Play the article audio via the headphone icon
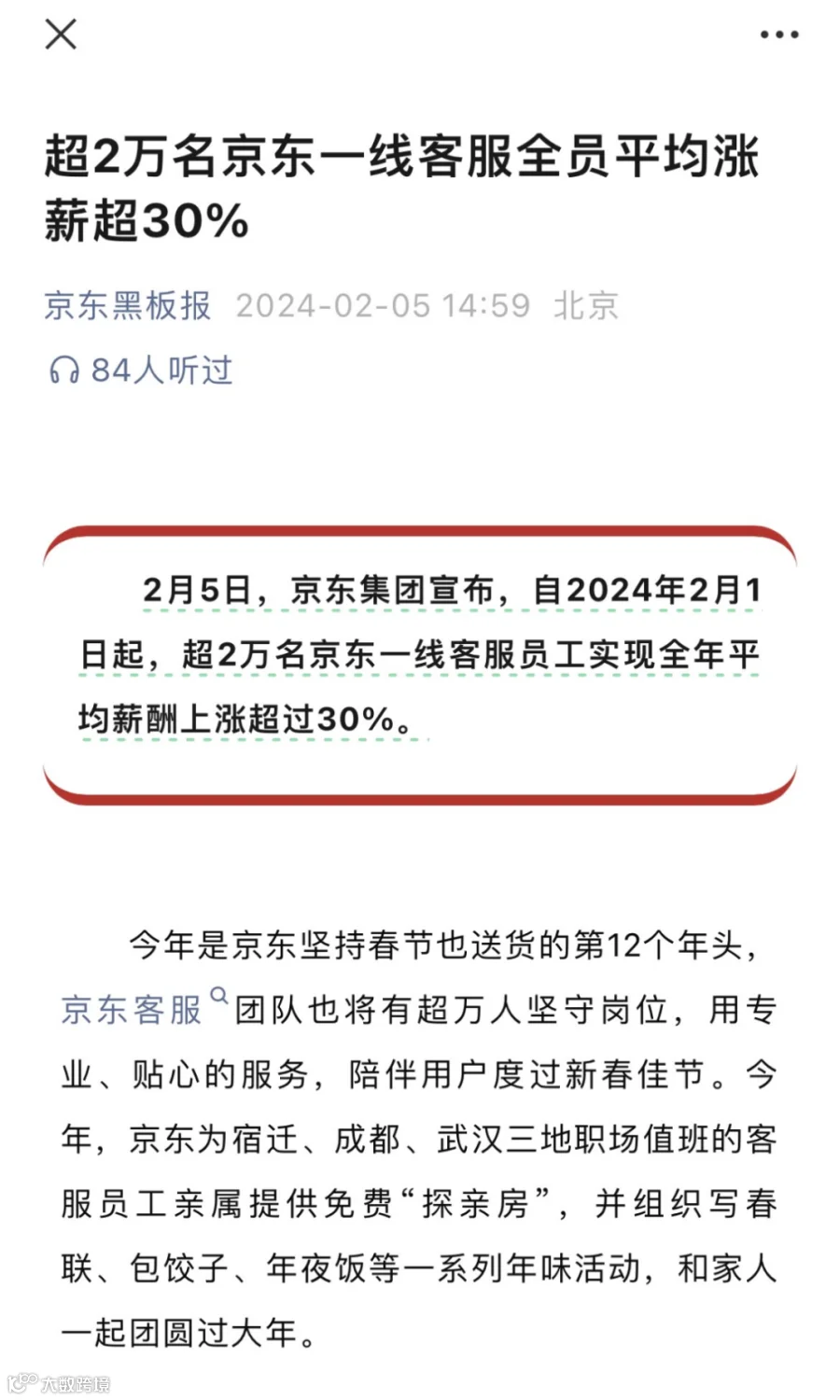This screenshot has width=840, height=1400. pos(63,371)
